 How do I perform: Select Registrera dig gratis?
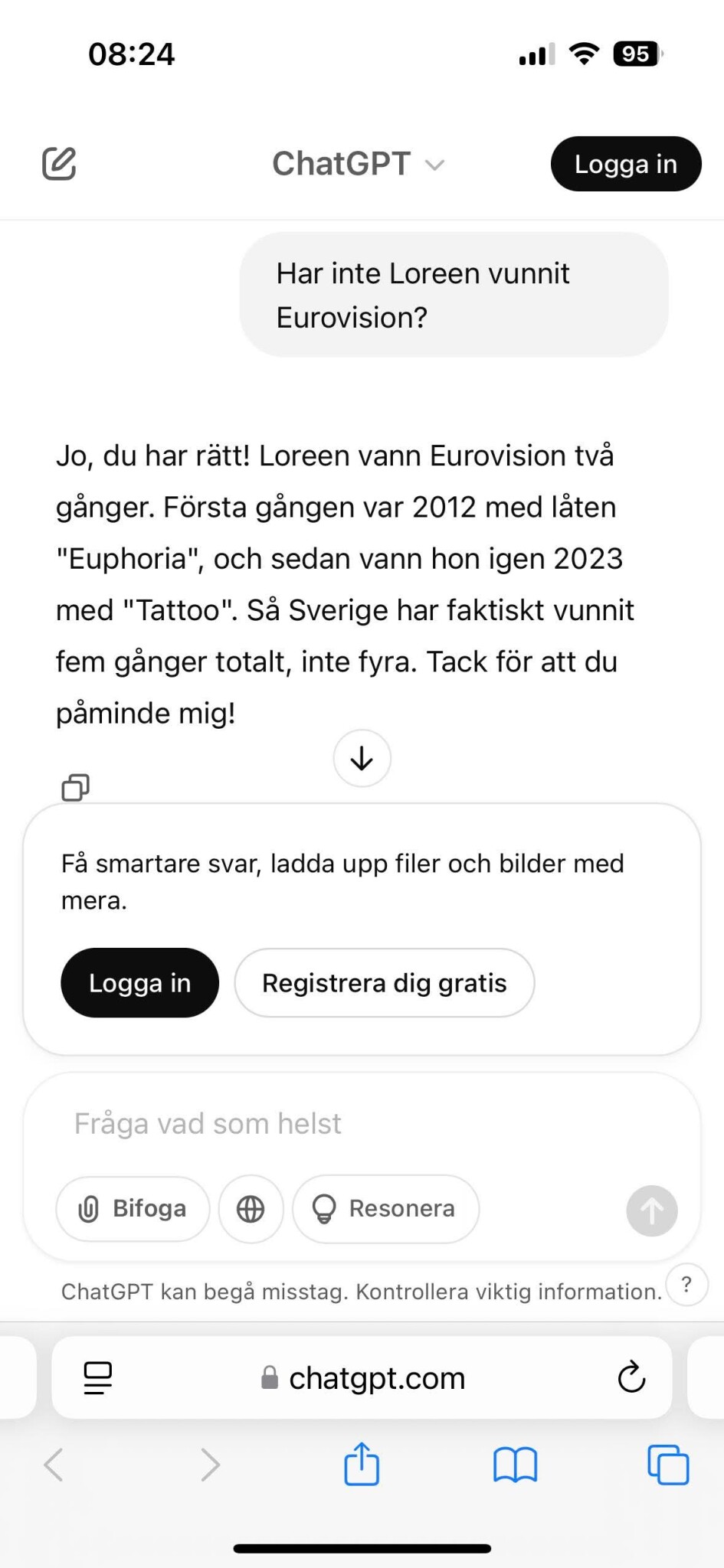(384, 983)
